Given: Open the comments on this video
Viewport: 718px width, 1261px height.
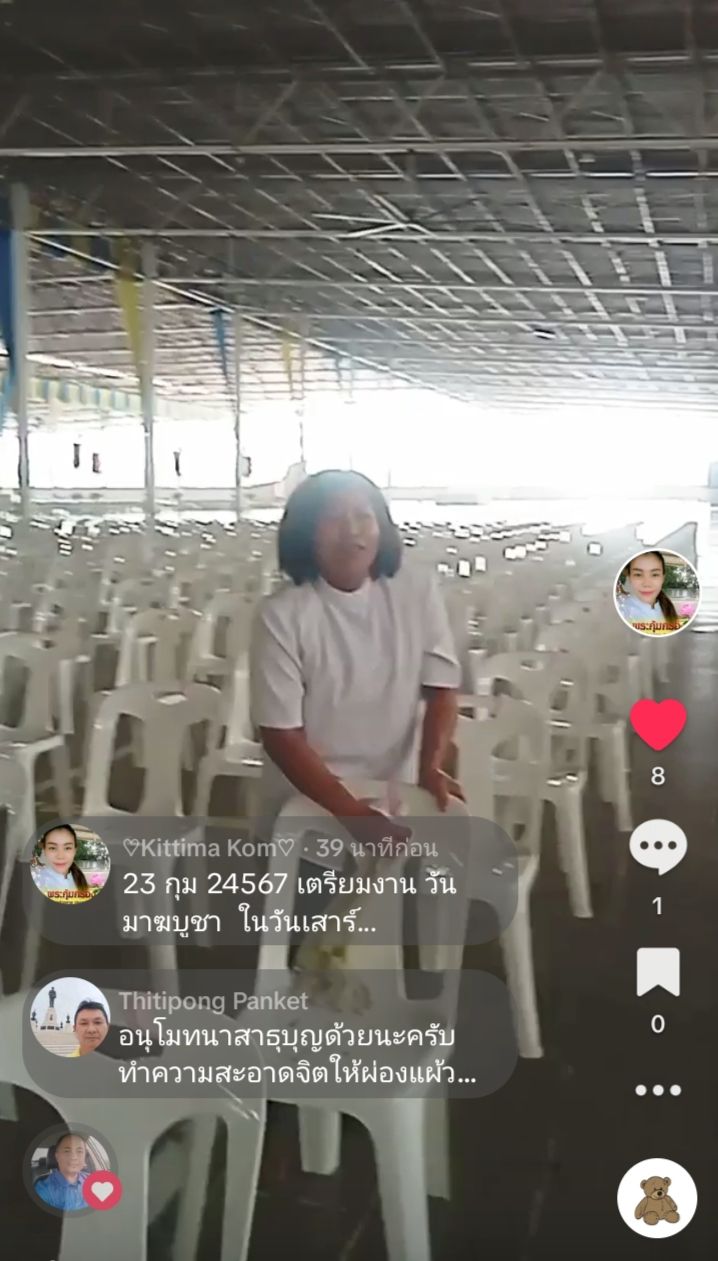Looking at the screenshot, I should point(658,847).
